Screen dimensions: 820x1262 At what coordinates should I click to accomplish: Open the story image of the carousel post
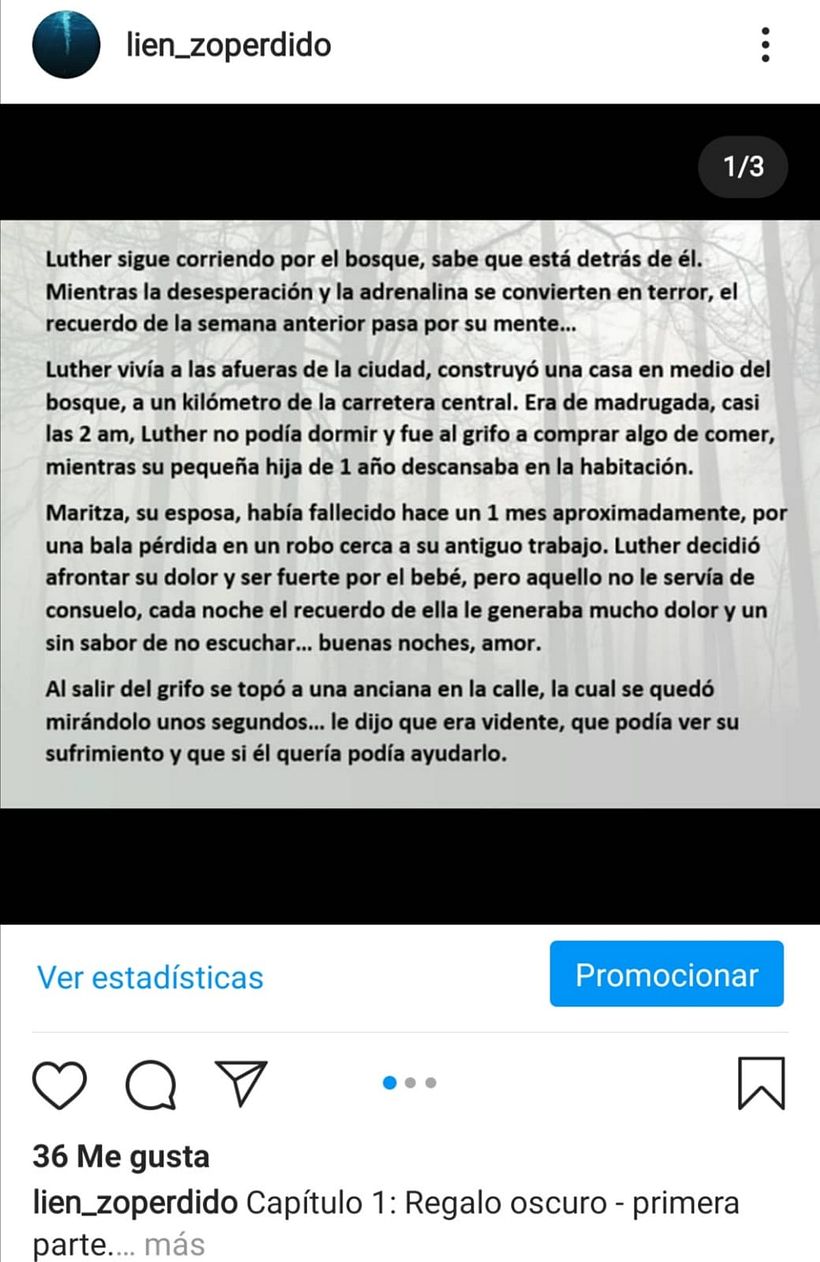(x=410, y=513)
